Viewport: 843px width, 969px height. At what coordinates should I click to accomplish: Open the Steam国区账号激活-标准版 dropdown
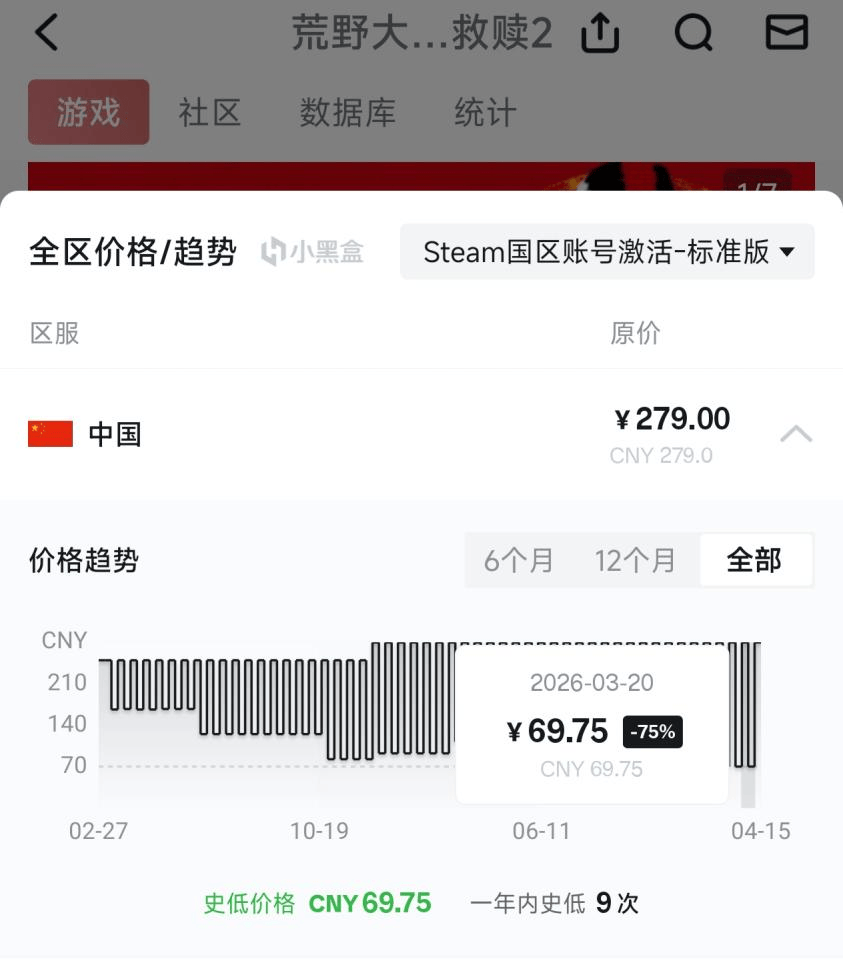[607, 252]
